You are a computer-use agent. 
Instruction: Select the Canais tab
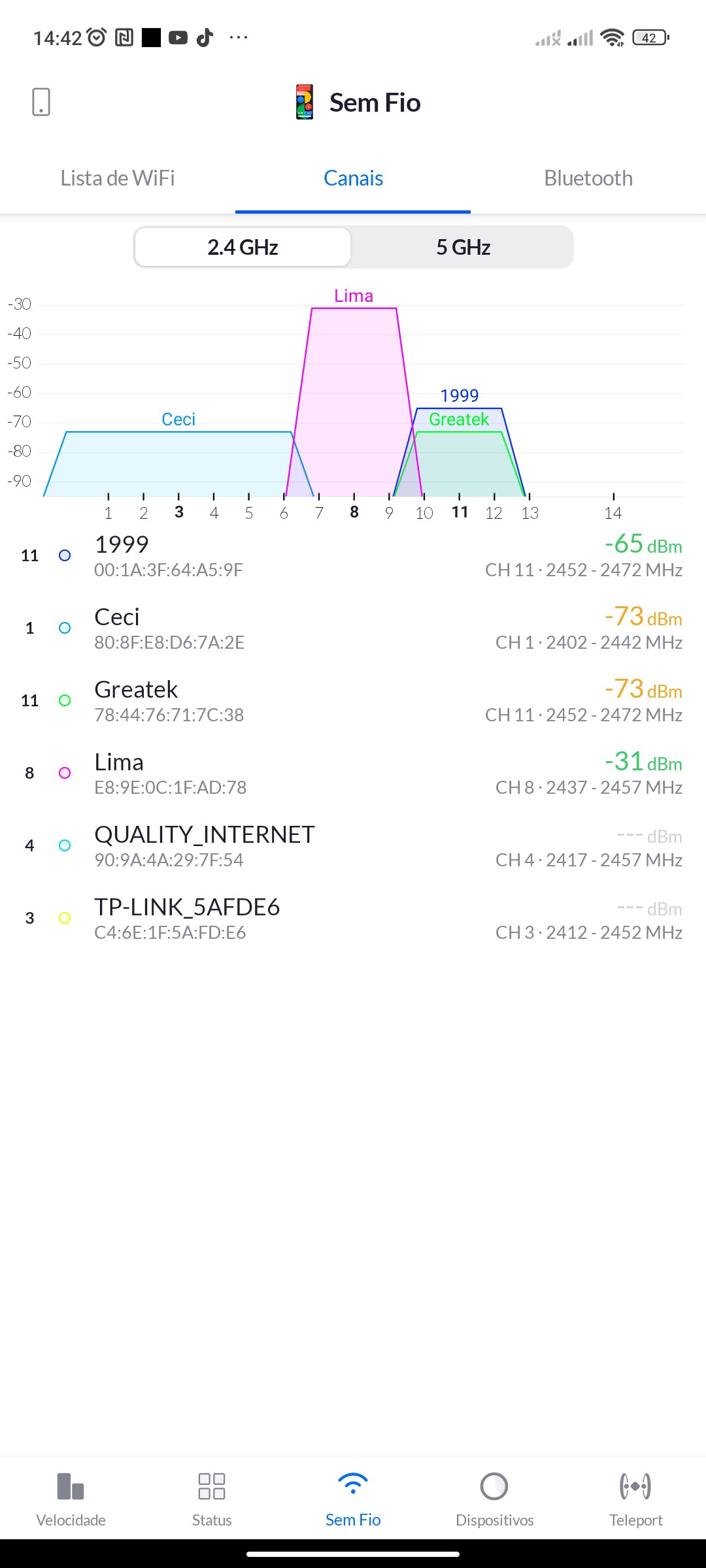353,178
